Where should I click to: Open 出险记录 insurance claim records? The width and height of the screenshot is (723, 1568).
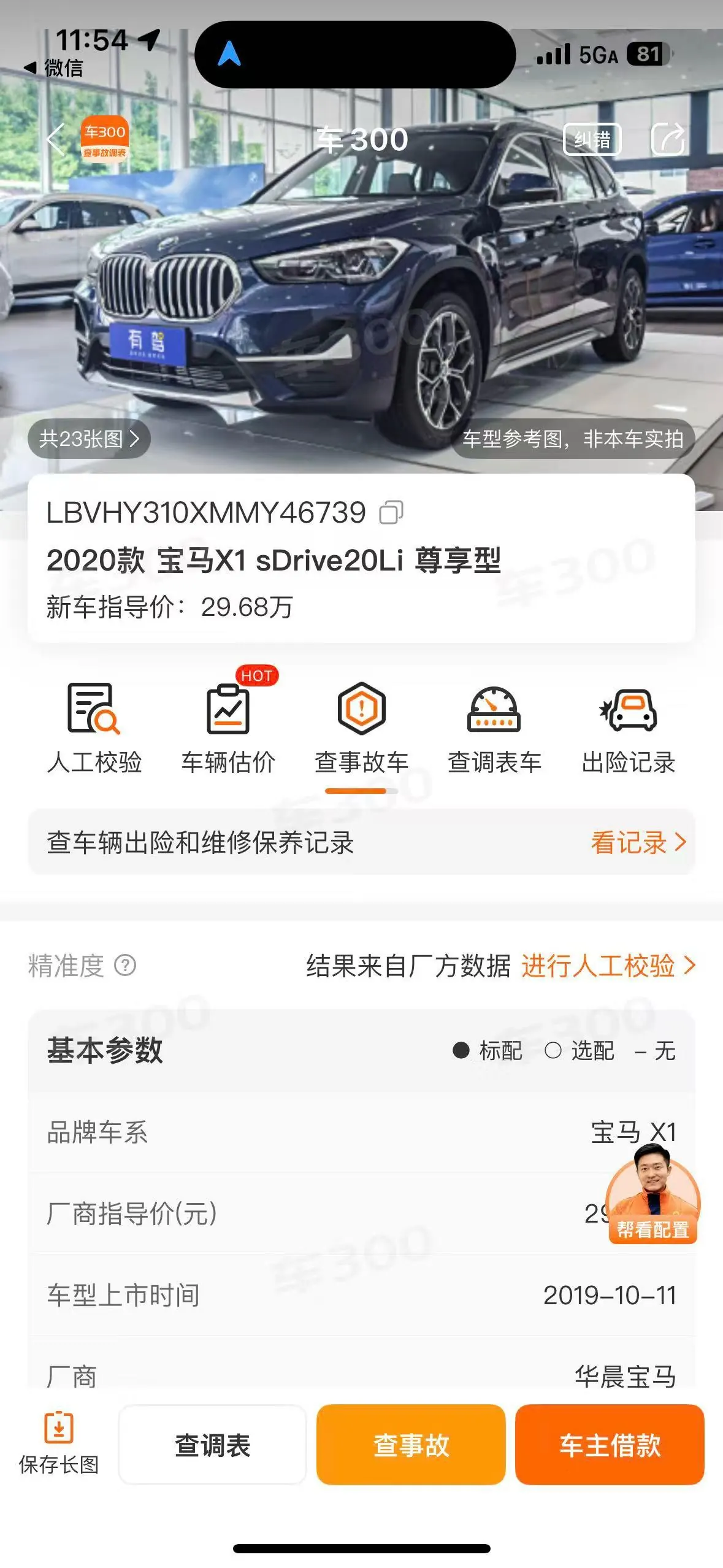click(x=629, y=729)
